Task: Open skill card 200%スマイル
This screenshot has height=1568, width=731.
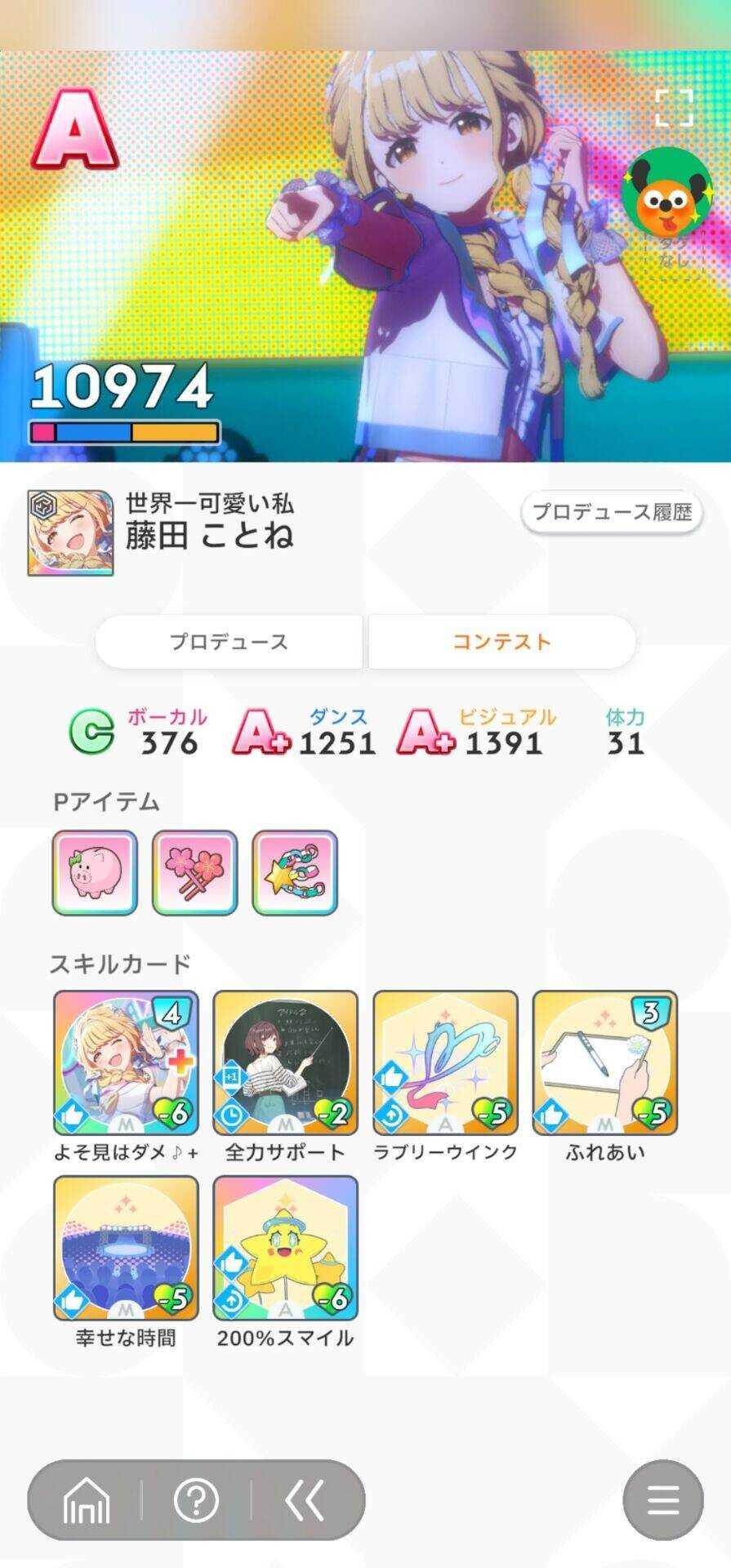Action: (x=285, y=1247)
